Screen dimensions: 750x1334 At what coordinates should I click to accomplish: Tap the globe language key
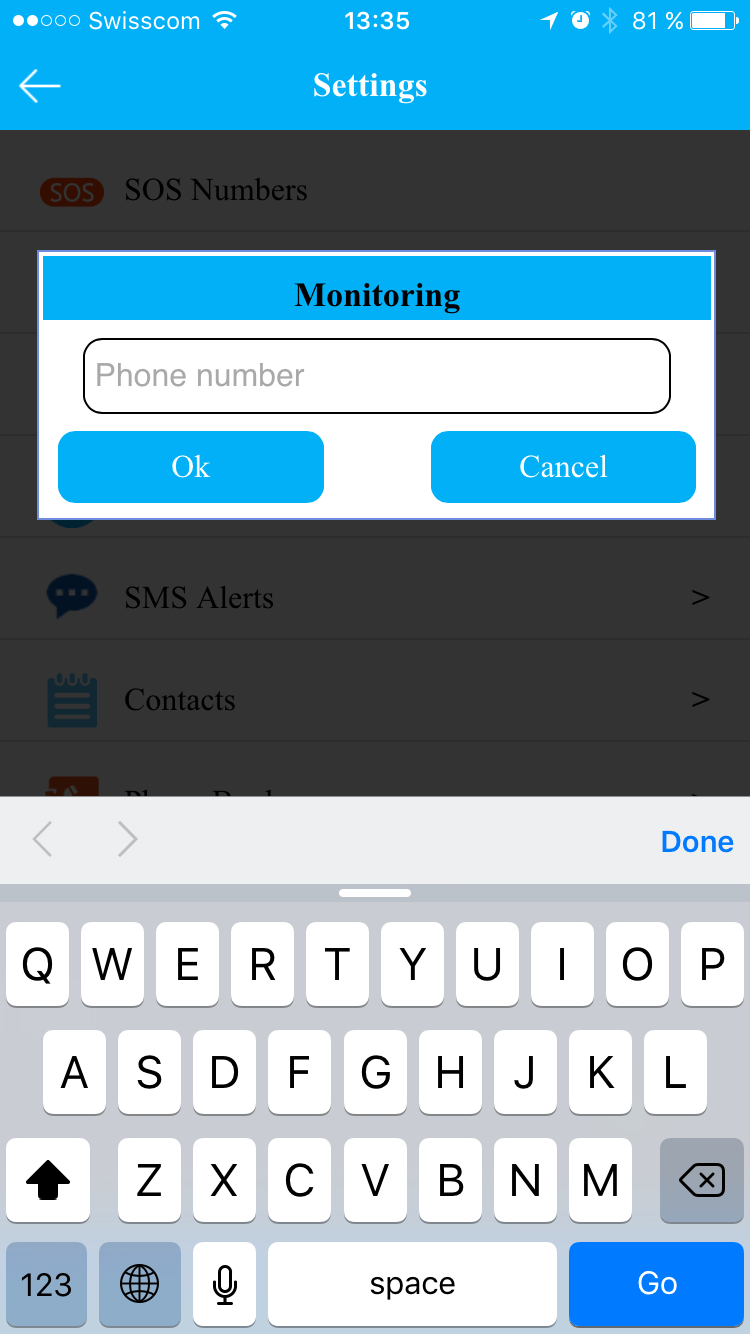pos(140,1283)
